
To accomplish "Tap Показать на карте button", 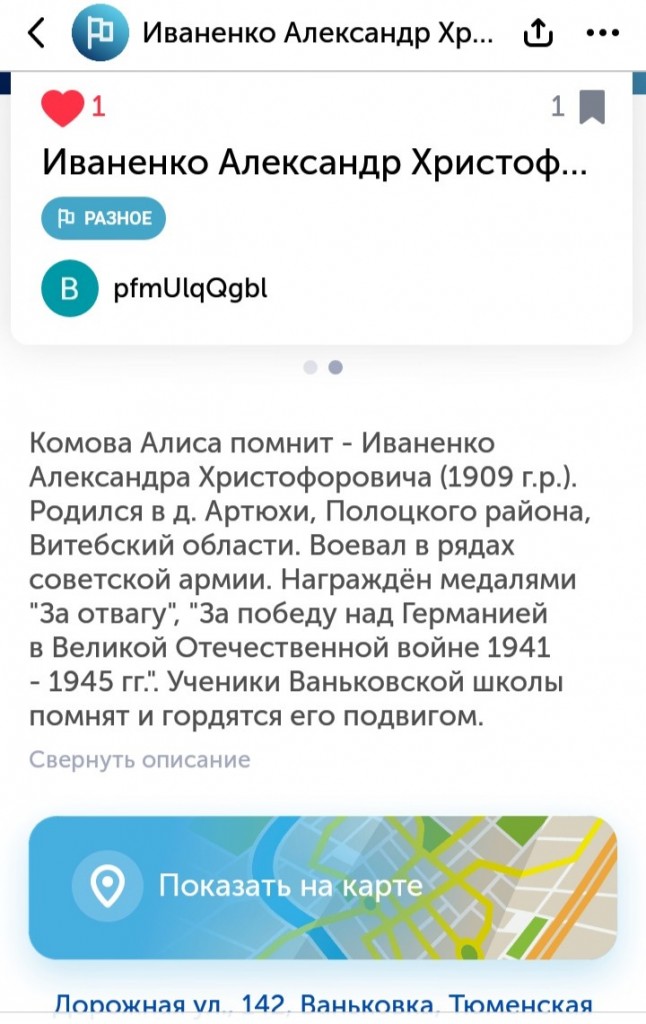I will pyautogui.click(x=322, y=886).
